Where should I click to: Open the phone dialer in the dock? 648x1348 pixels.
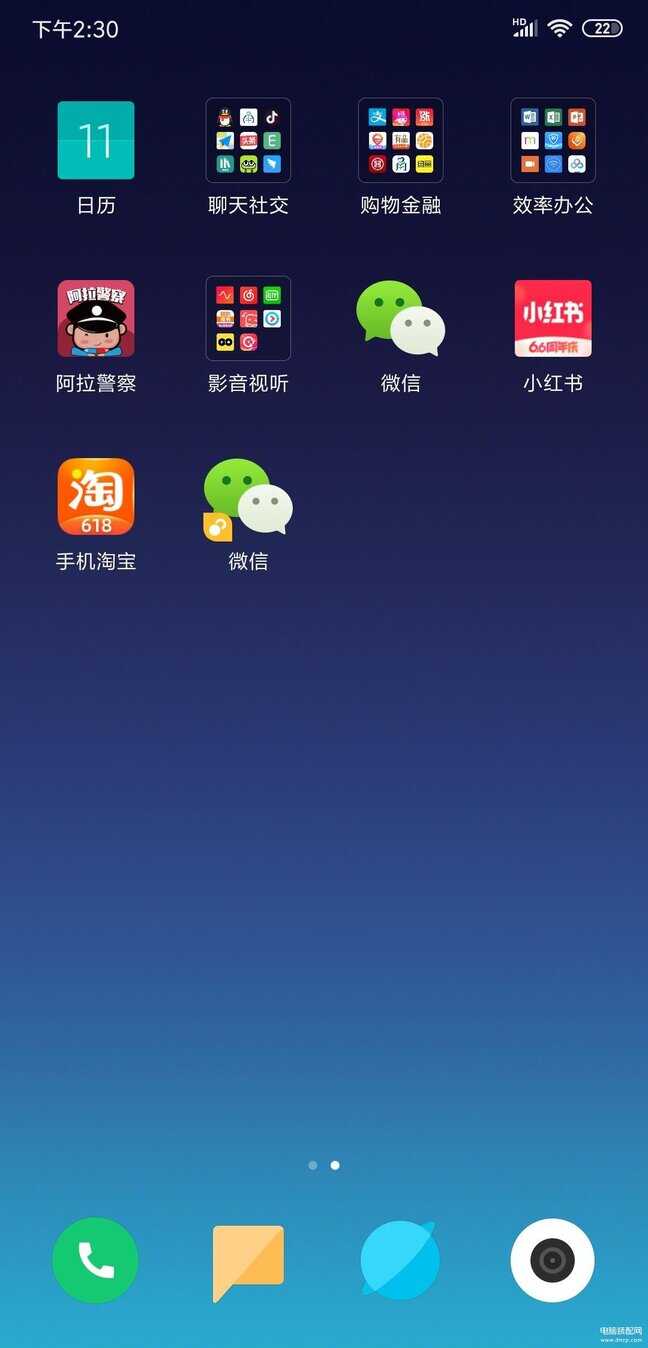[x=96, y=1260]
